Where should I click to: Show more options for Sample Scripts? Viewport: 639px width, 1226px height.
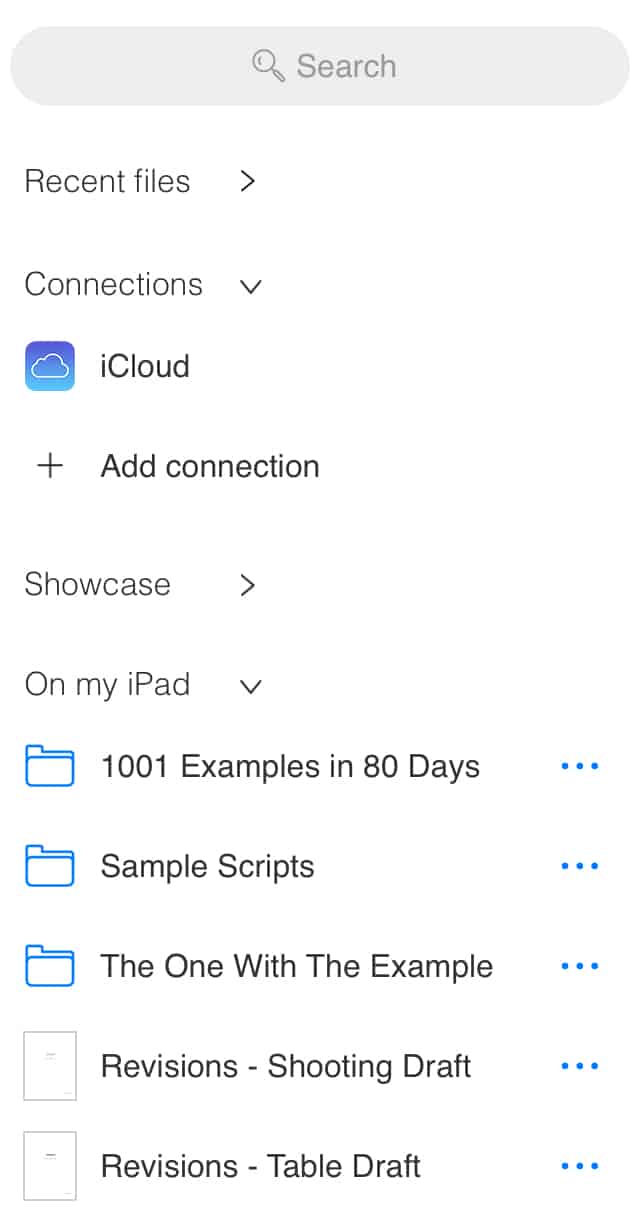(x=580, y=866)
